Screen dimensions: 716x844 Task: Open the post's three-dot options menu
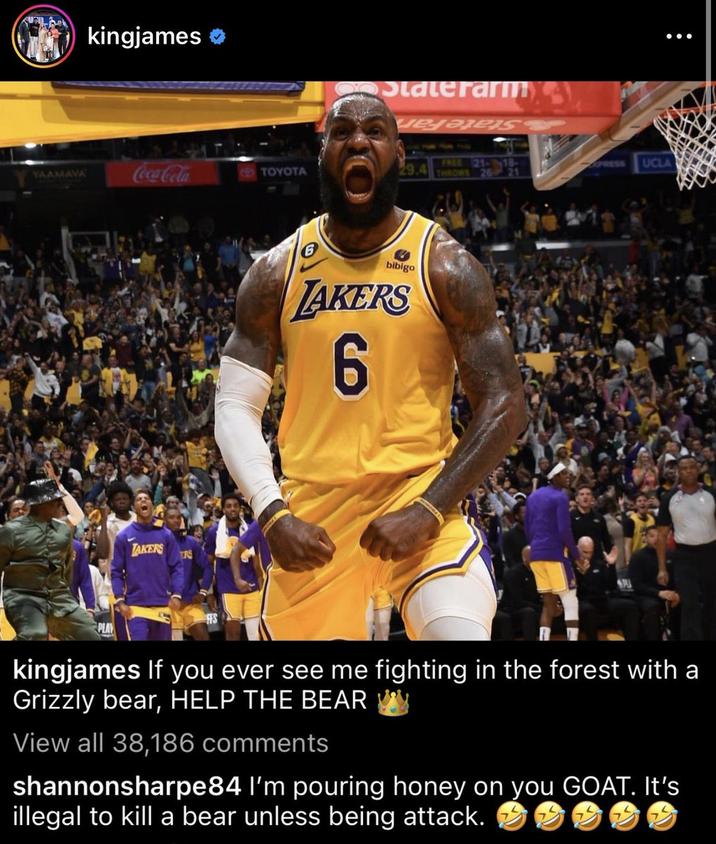coord(678,37)
